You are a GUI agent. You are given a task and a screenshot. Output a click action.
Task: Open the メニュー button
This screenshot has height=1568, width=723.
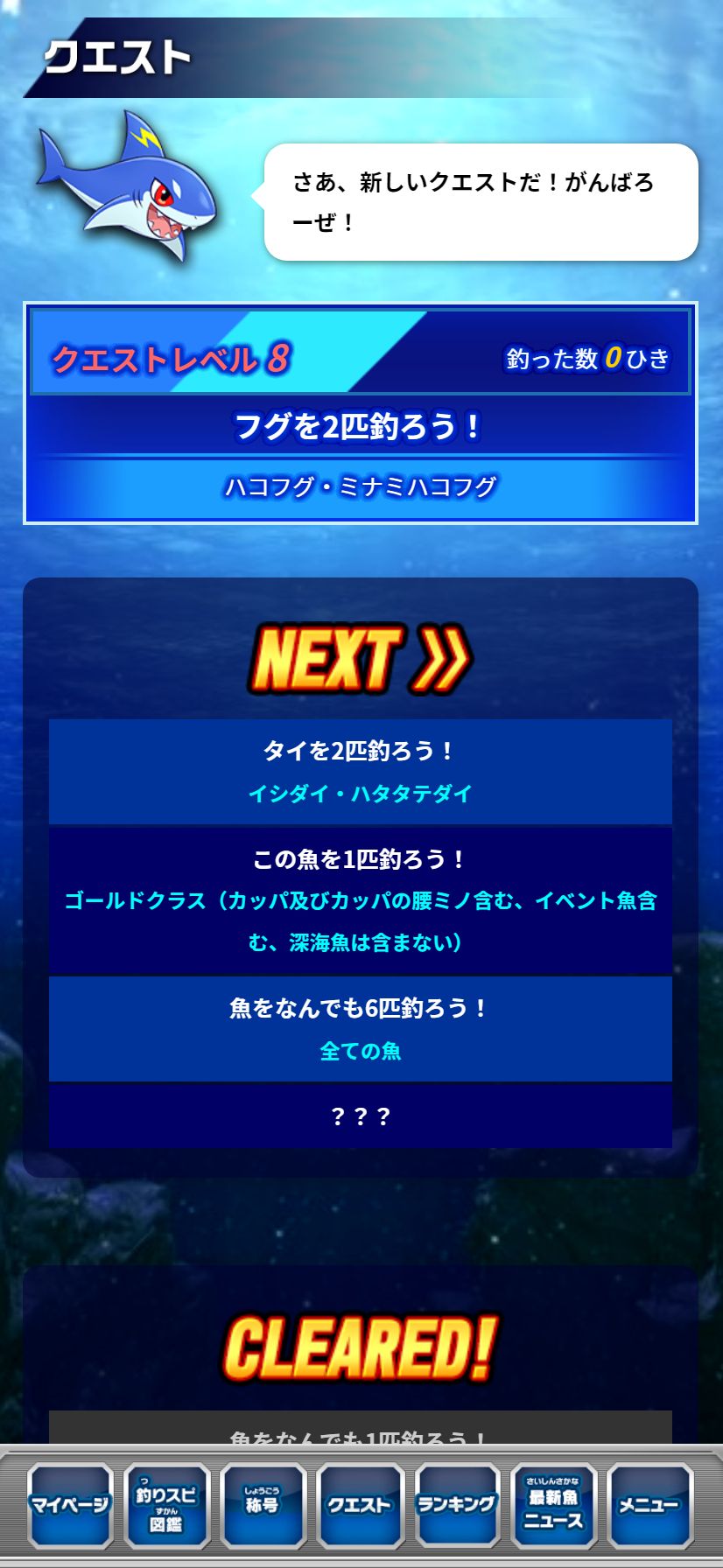click(x=649, y=1505)
